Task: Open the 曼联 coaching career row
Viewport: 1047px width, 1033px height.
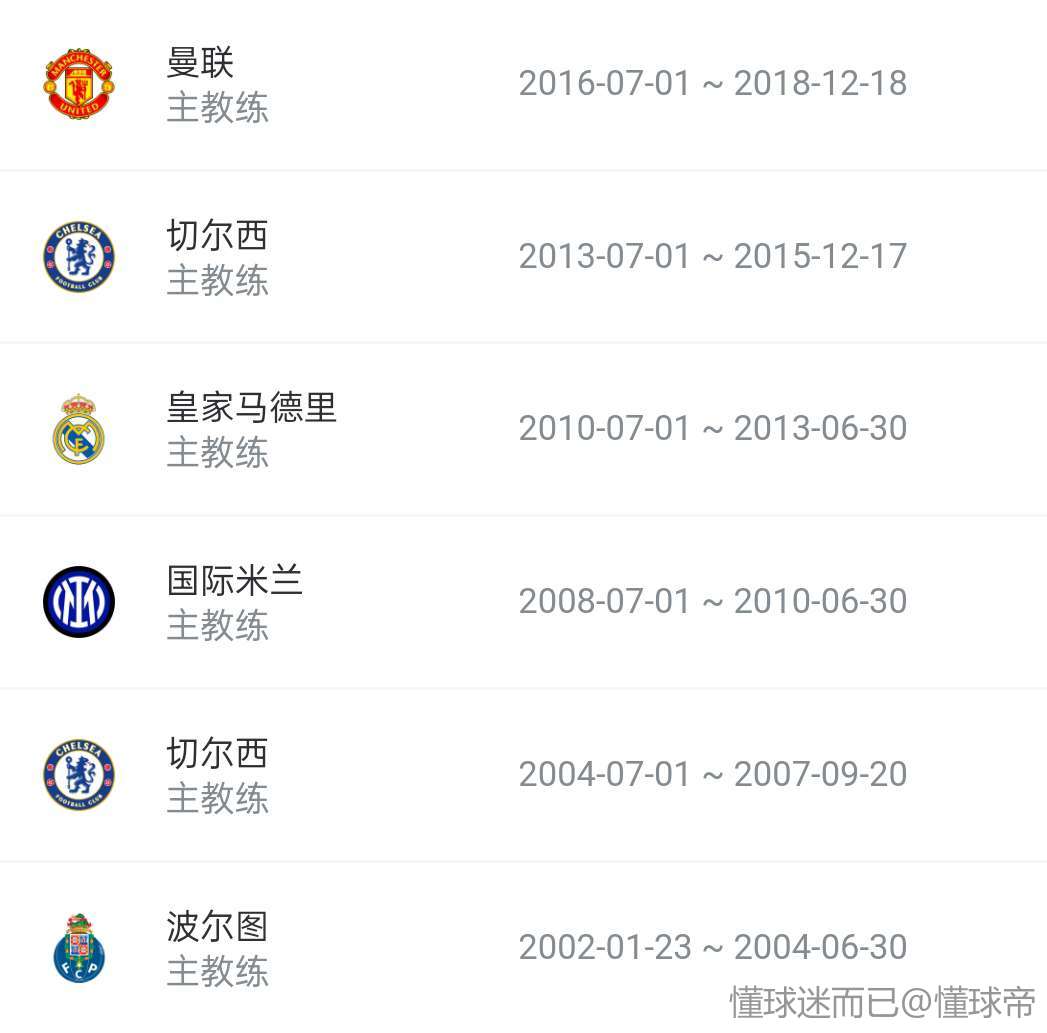Action: click(523, 84)
